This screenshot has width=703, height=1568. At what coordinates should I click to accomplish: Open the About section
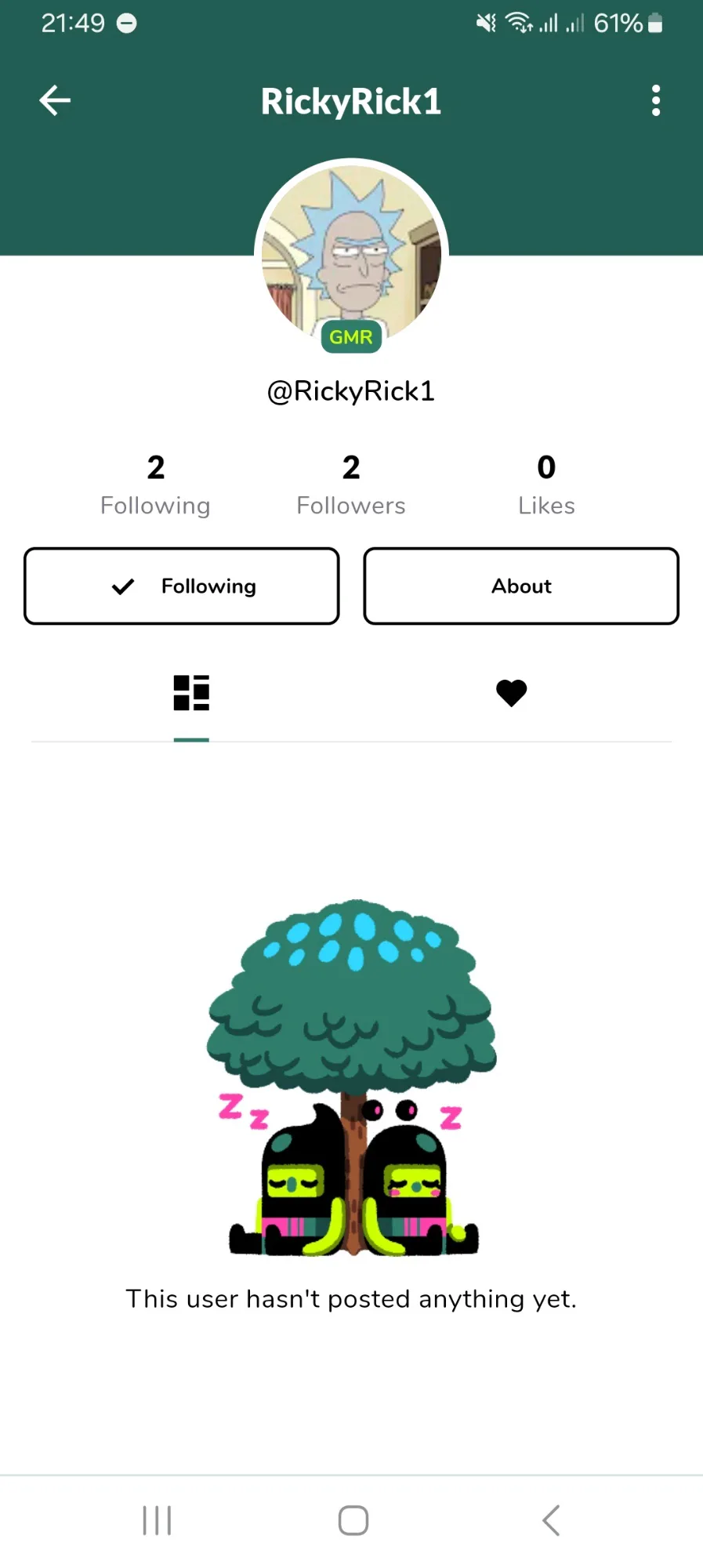point(521,586)
